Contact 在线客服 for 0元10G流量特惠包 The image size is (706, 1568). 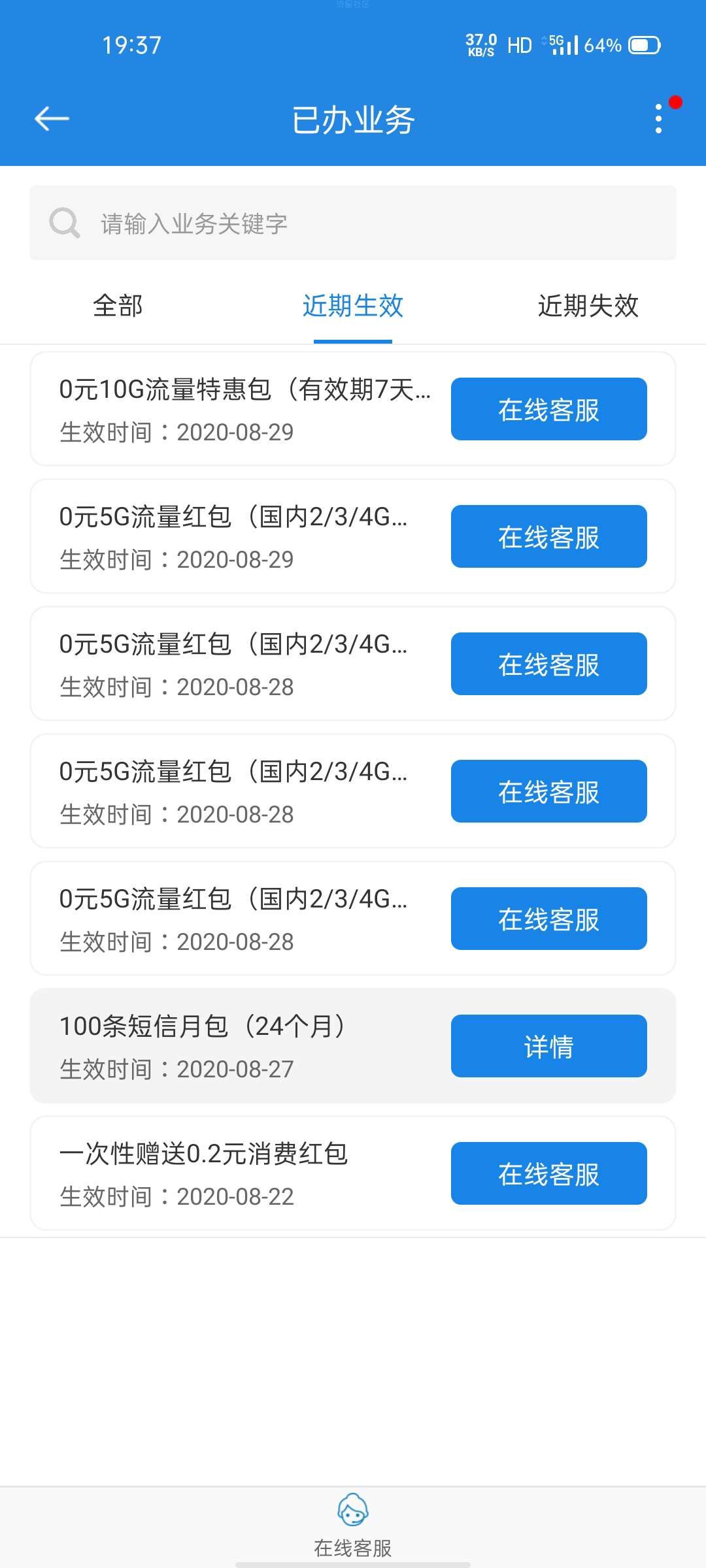pyautogui.click(x=549, y=409)
